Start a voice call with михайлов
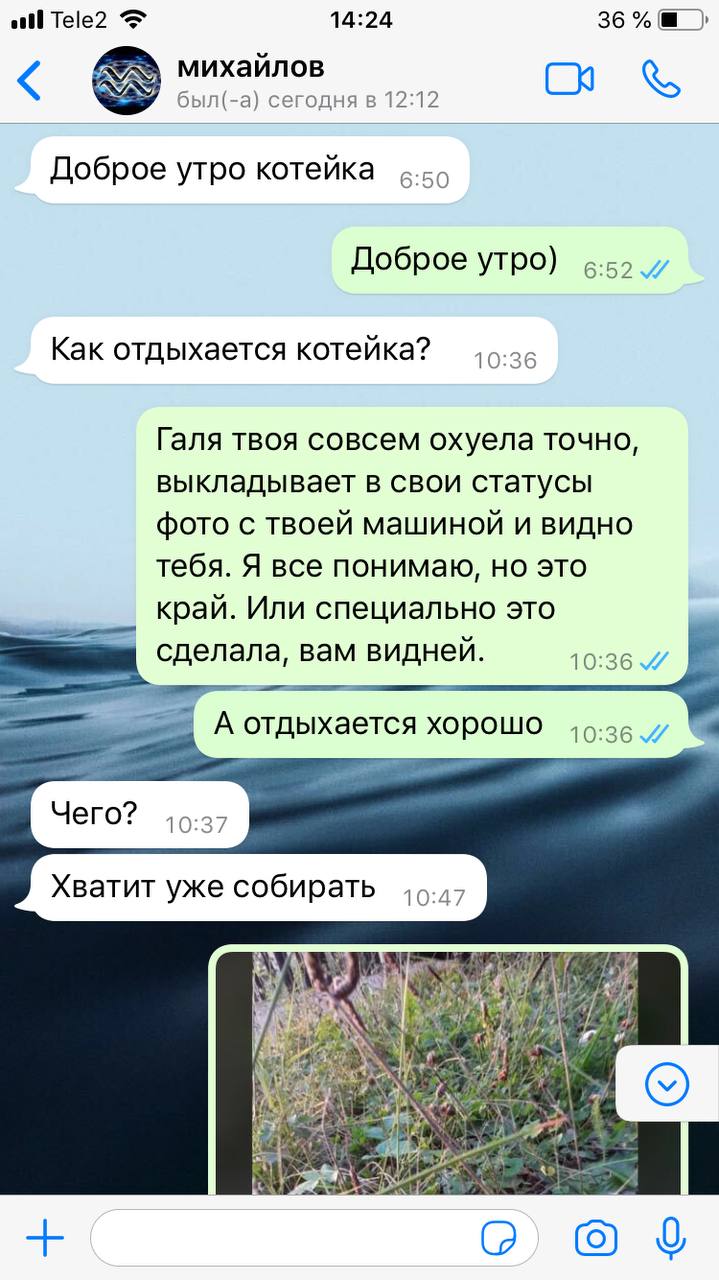This screenshot has height=1280, width=719. tap(661, 80)
